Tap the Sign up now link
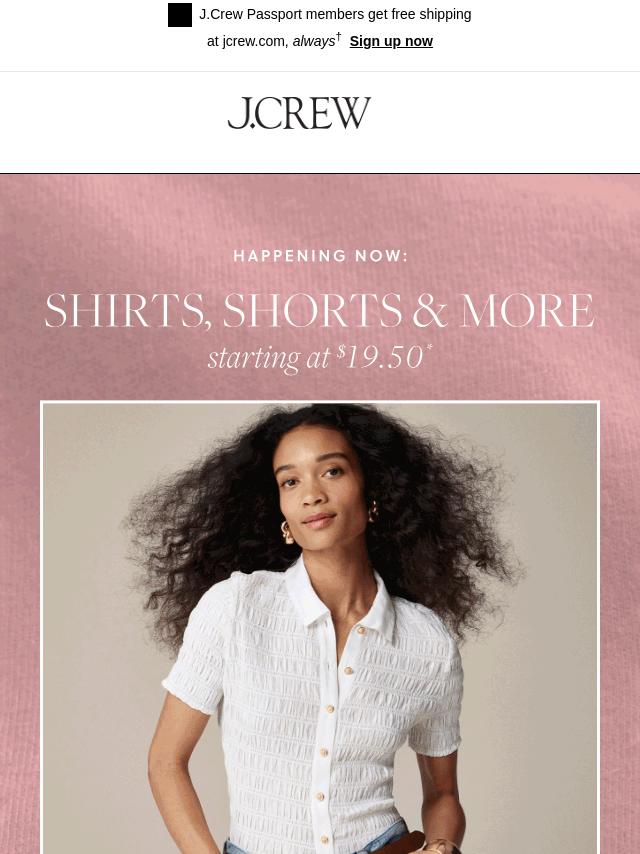The height and width of the screenshot is (854, 640). pyautogui.click(x=391, y=41)
